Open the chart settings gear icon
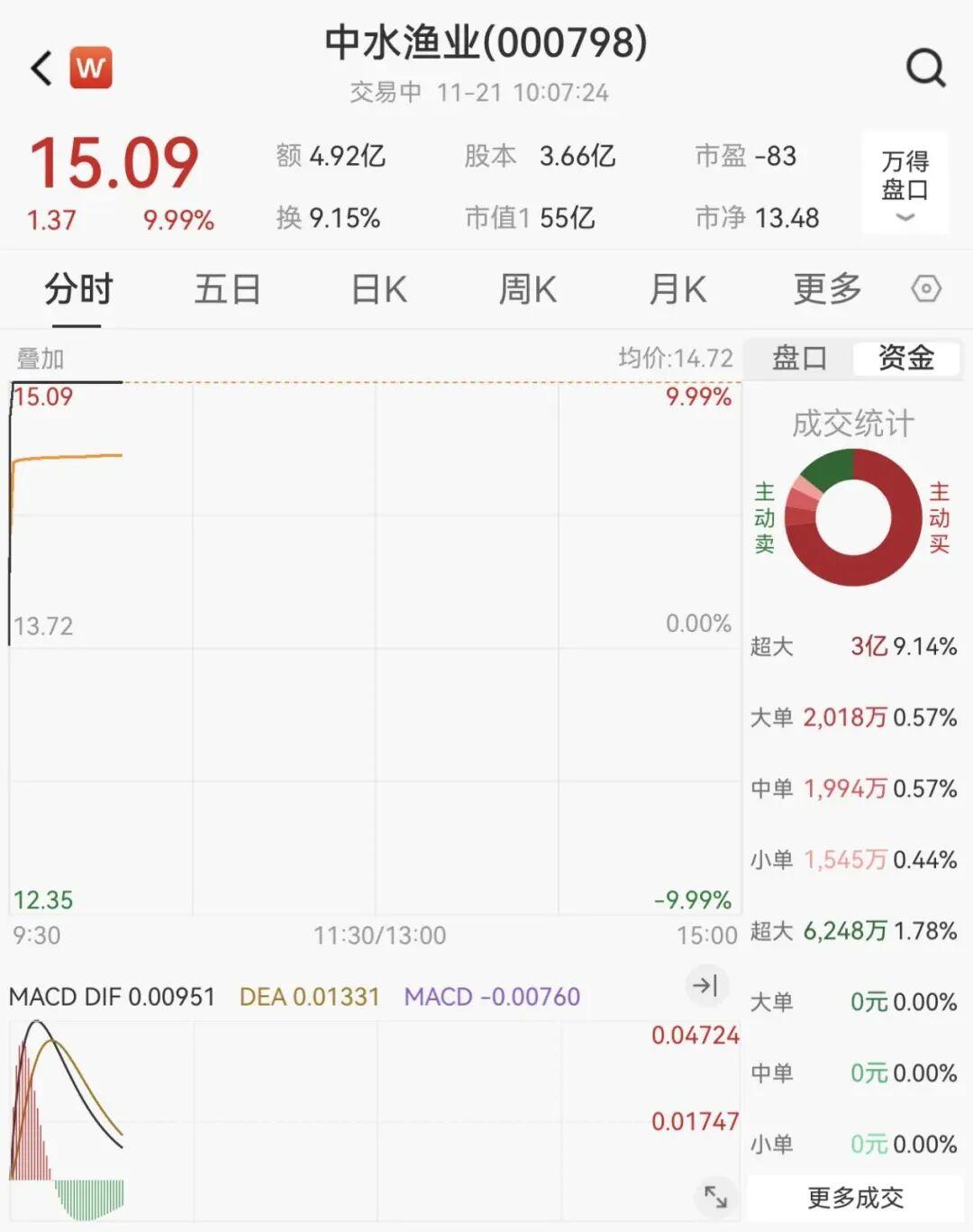 (926, 289)
